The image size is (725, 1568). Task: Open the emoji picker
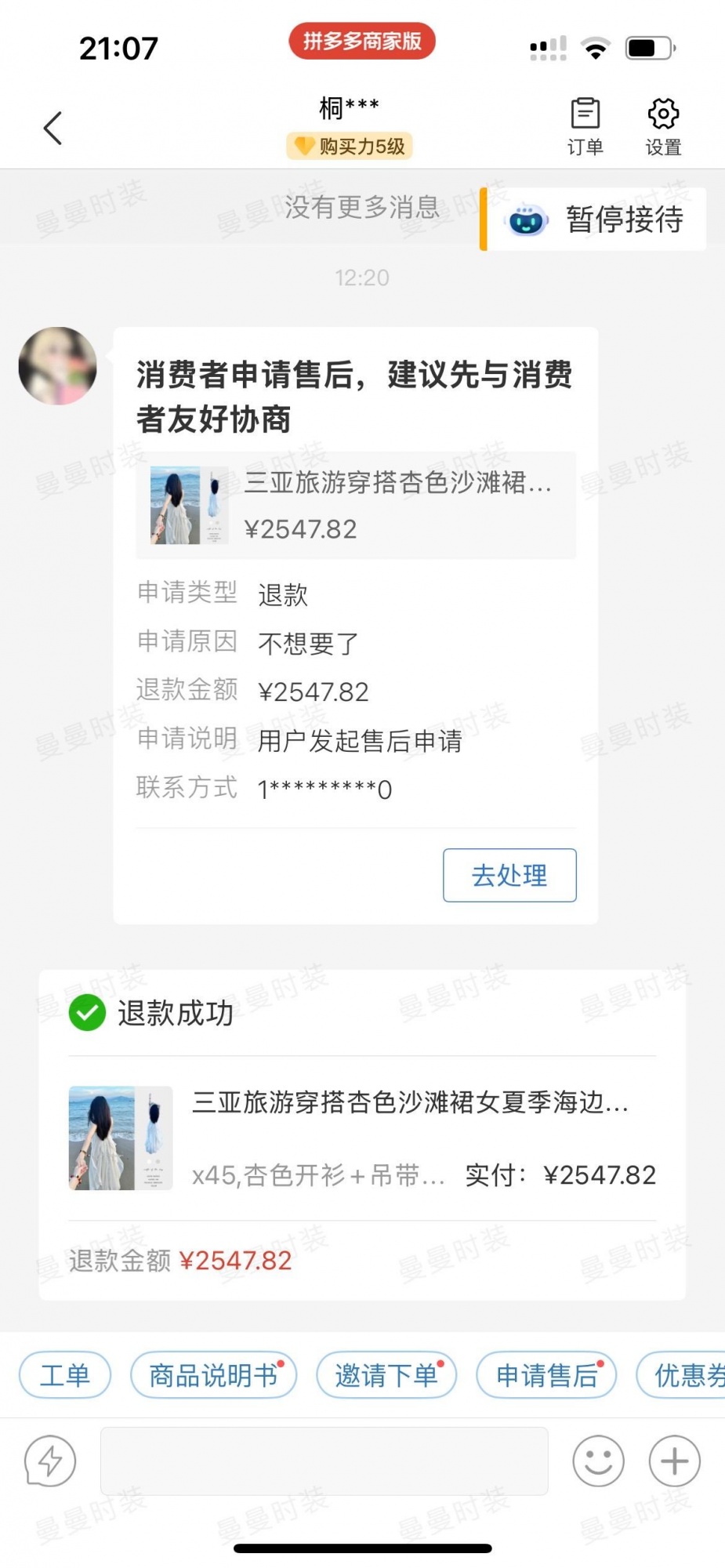coord(598,1461)
